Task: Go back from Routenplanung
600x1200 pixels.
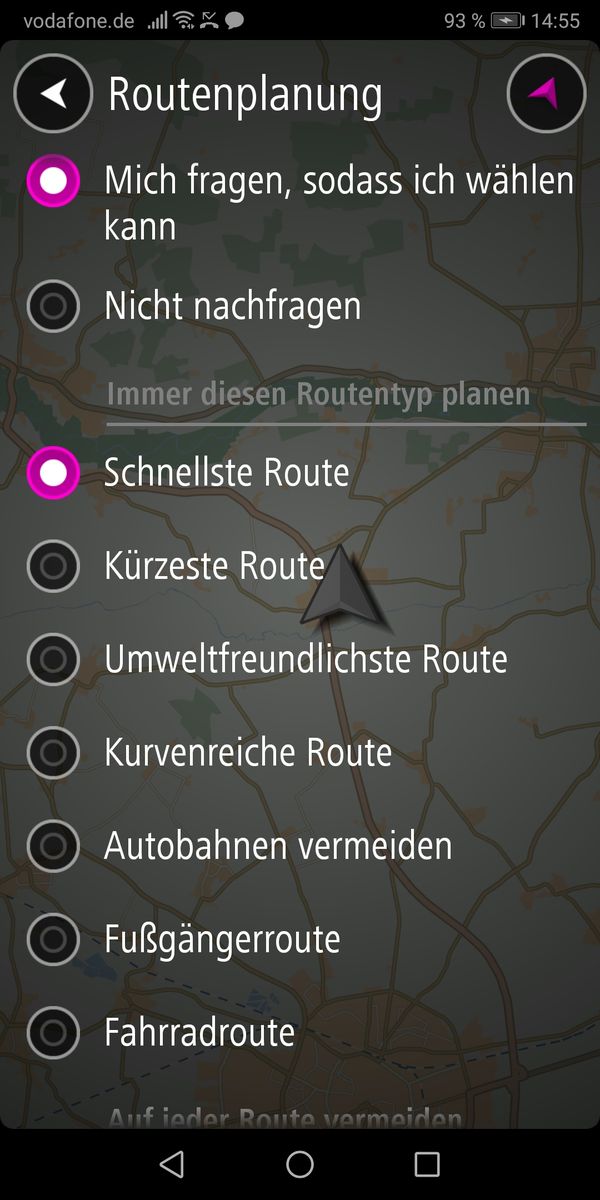Action: (x=54, y=93)
